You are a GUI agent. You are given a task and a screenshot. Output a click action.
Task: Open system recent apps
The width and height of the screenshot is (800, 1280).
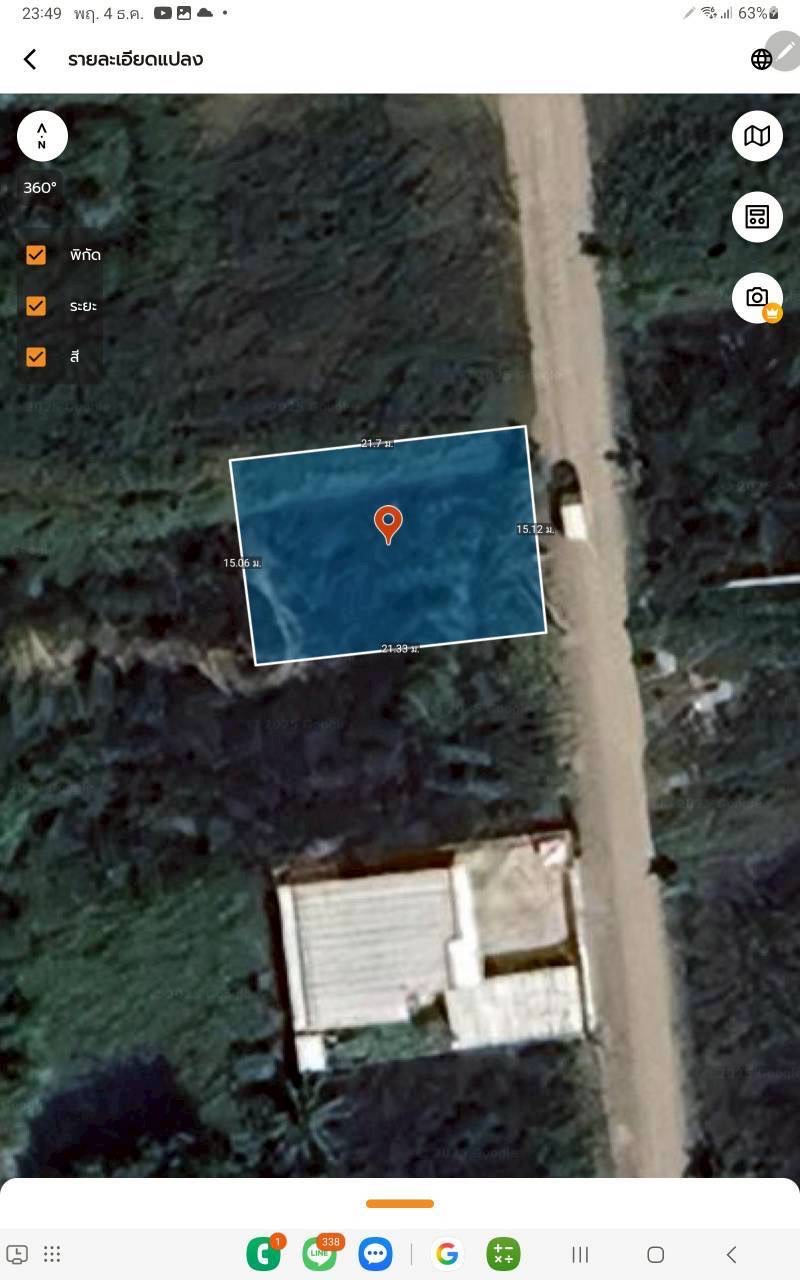(x=580, y=1254)
